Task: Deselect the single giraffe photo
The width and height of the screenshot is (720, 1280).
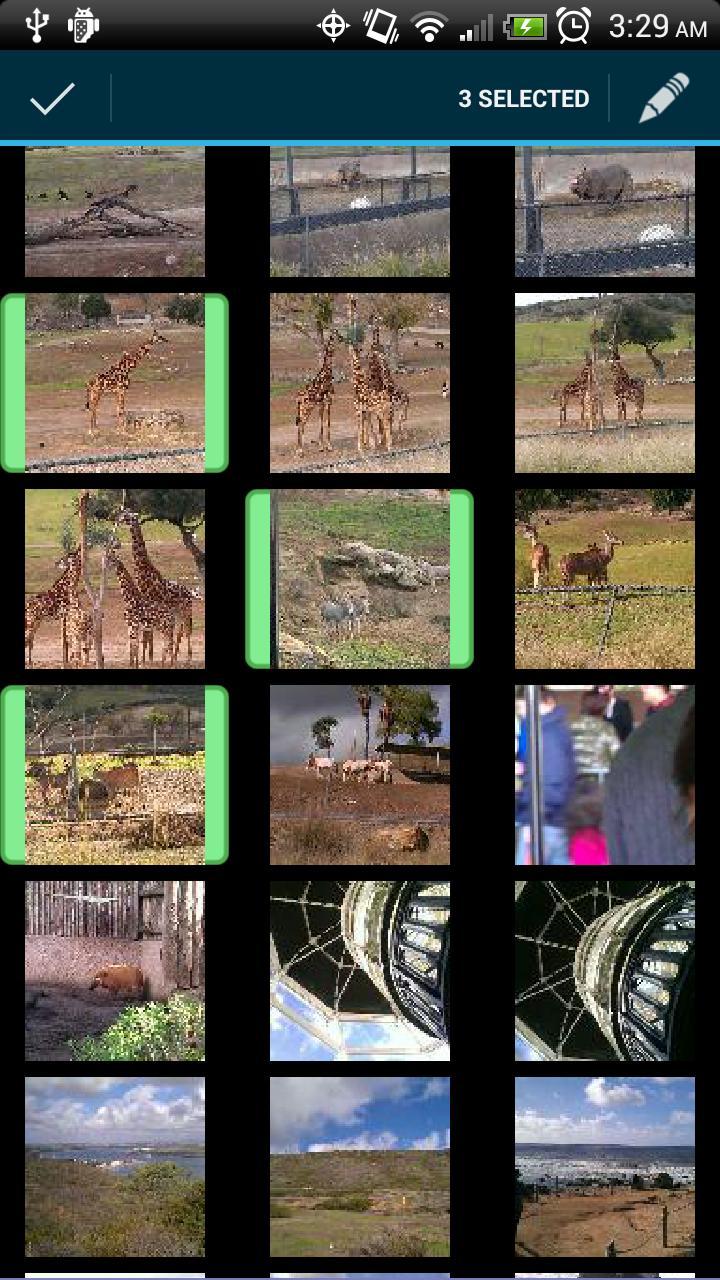Action: (117, 381)
